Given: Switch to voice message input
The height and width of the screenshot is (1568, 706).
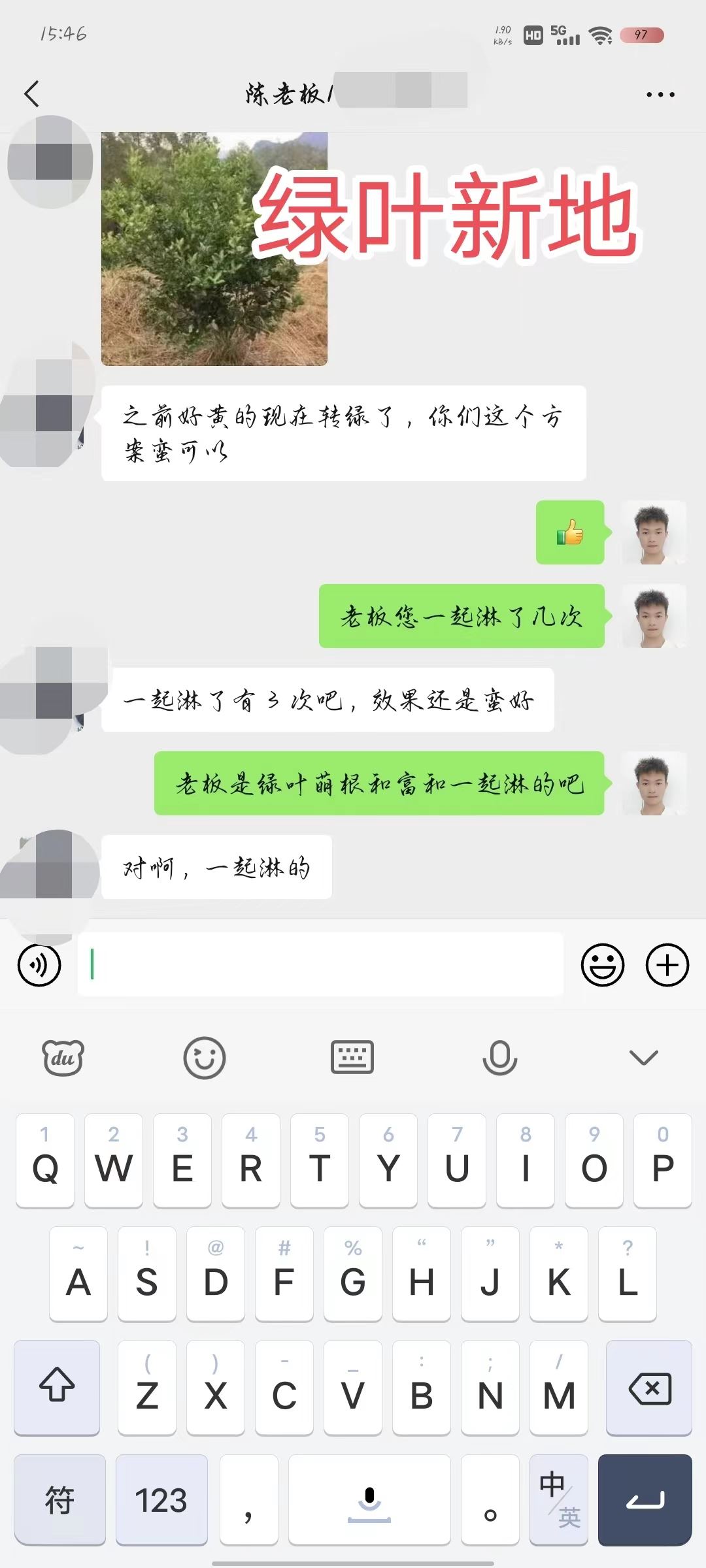Looking at the screenshot, I should tap(39, 965).
